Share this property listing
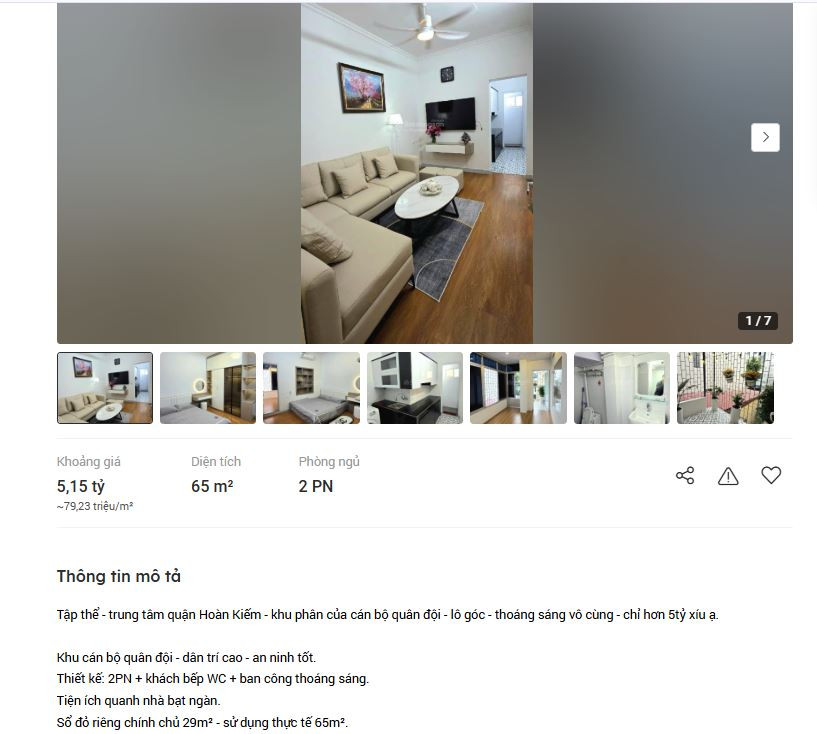The image size is (817, 734). pyautogui.click(x=685, y=476)
